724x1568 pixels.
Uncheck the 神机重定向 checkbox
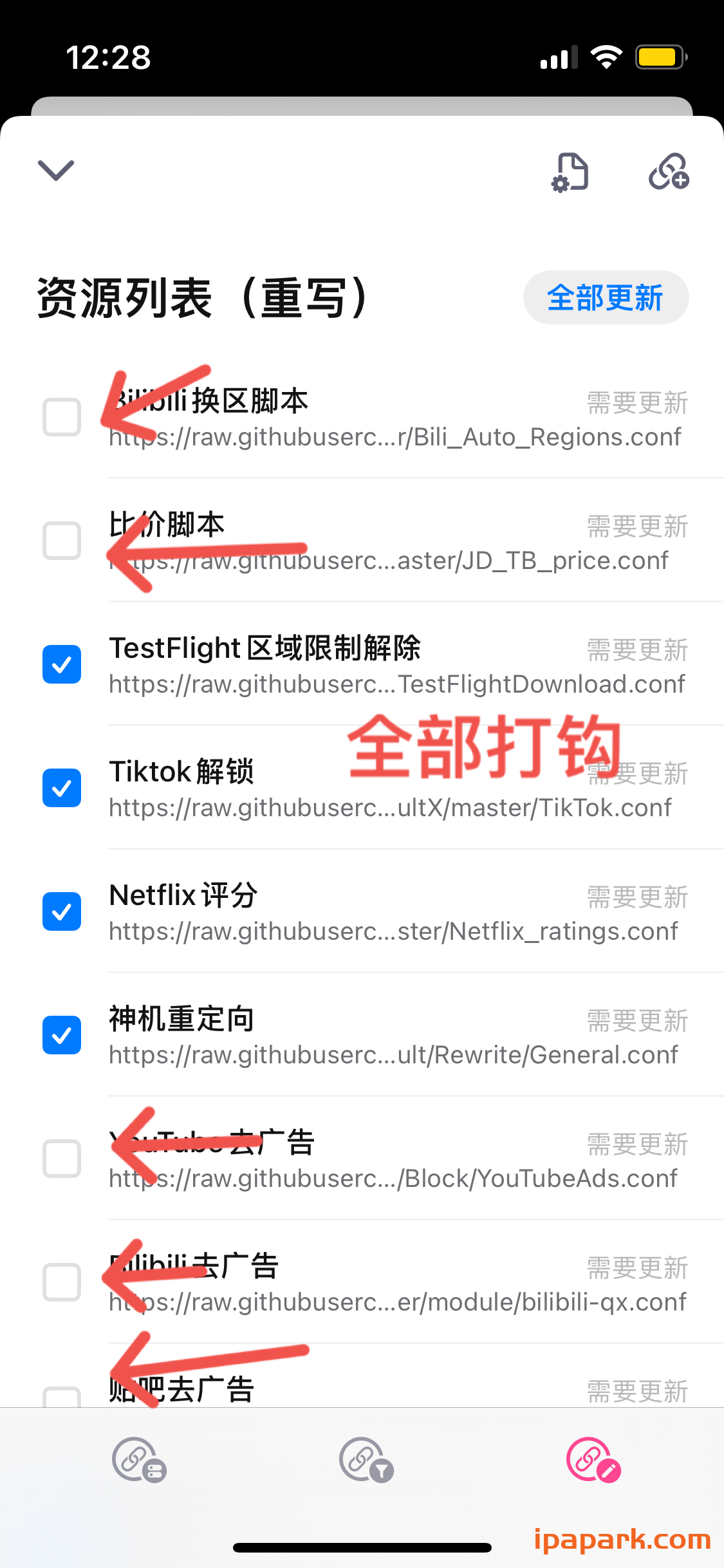tap(62, 1035)
